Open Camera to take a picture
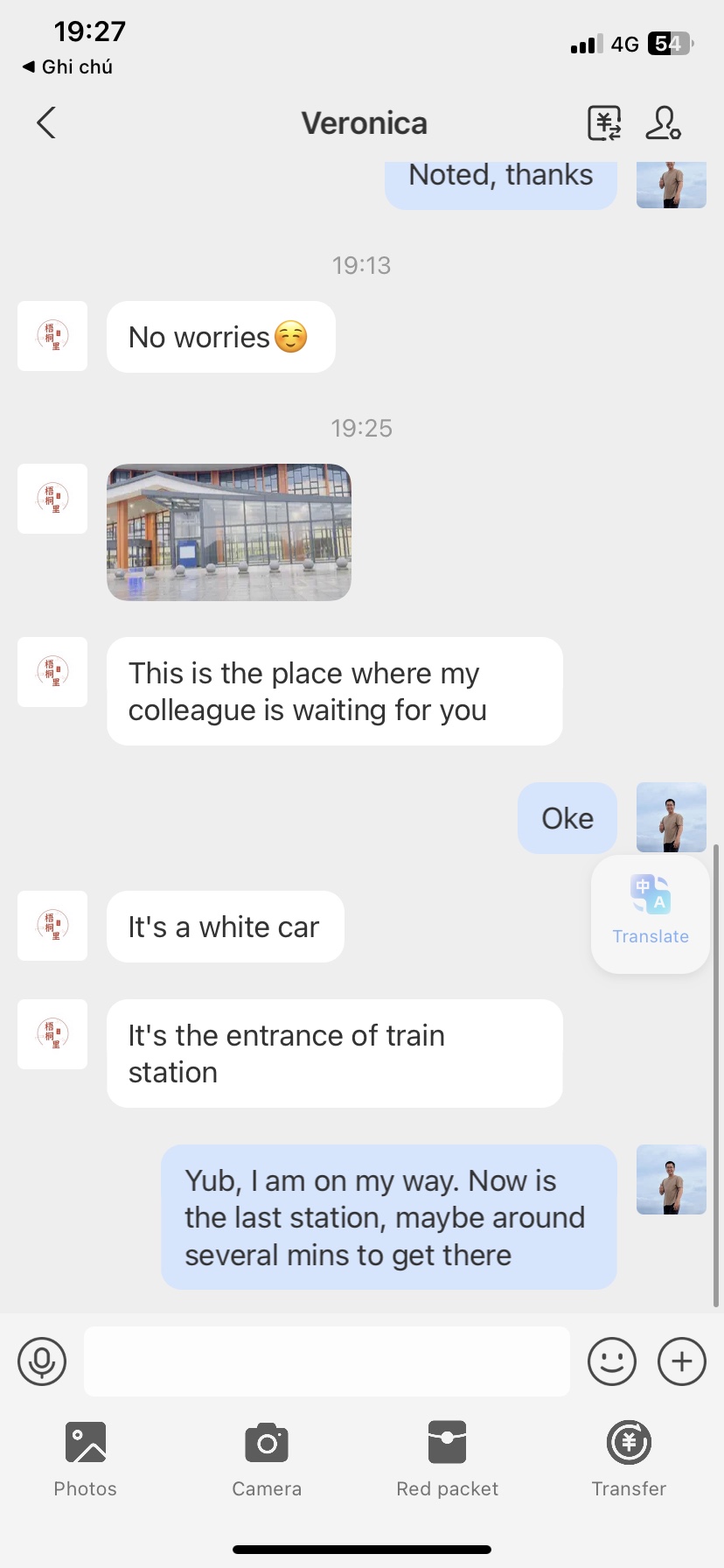Screen dimensions: 724x1568 click(x=267, y=1458)
